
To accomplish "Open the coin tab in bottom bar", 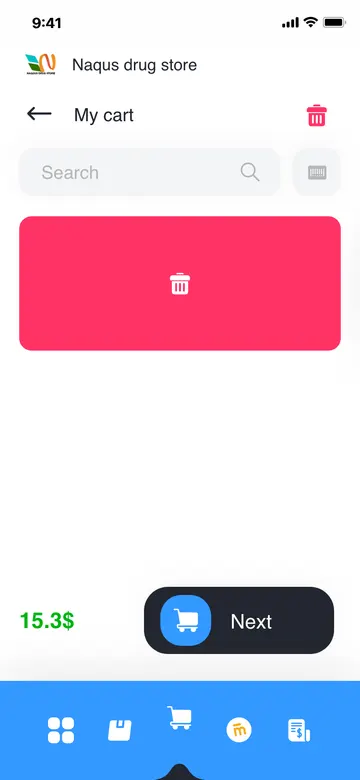I will 239,730.
